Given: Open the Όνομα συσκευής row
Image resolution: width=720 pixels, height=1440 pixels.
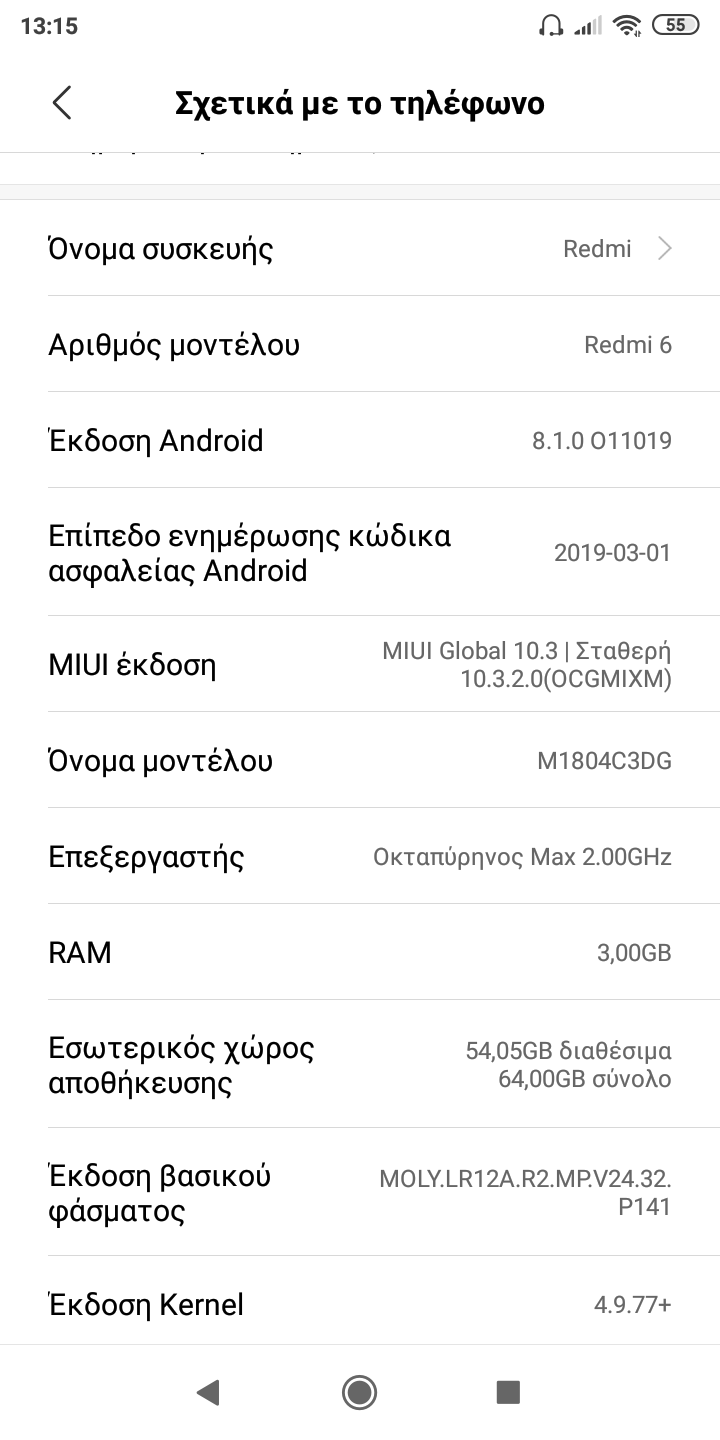Looking at the screenshot, I should (x=360, y=249).
